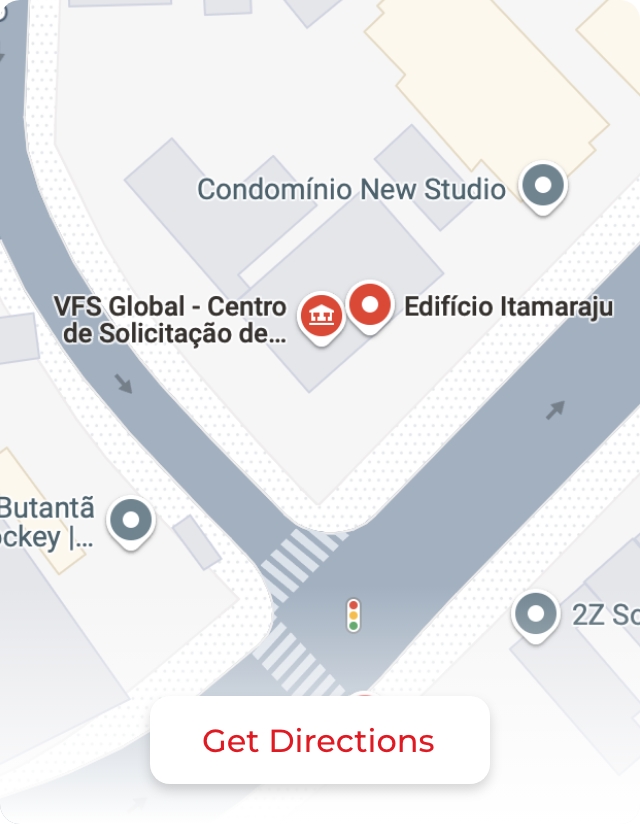Select the Butantã map pin
This screenshot has width=640, height=824.
click(131, 521)
